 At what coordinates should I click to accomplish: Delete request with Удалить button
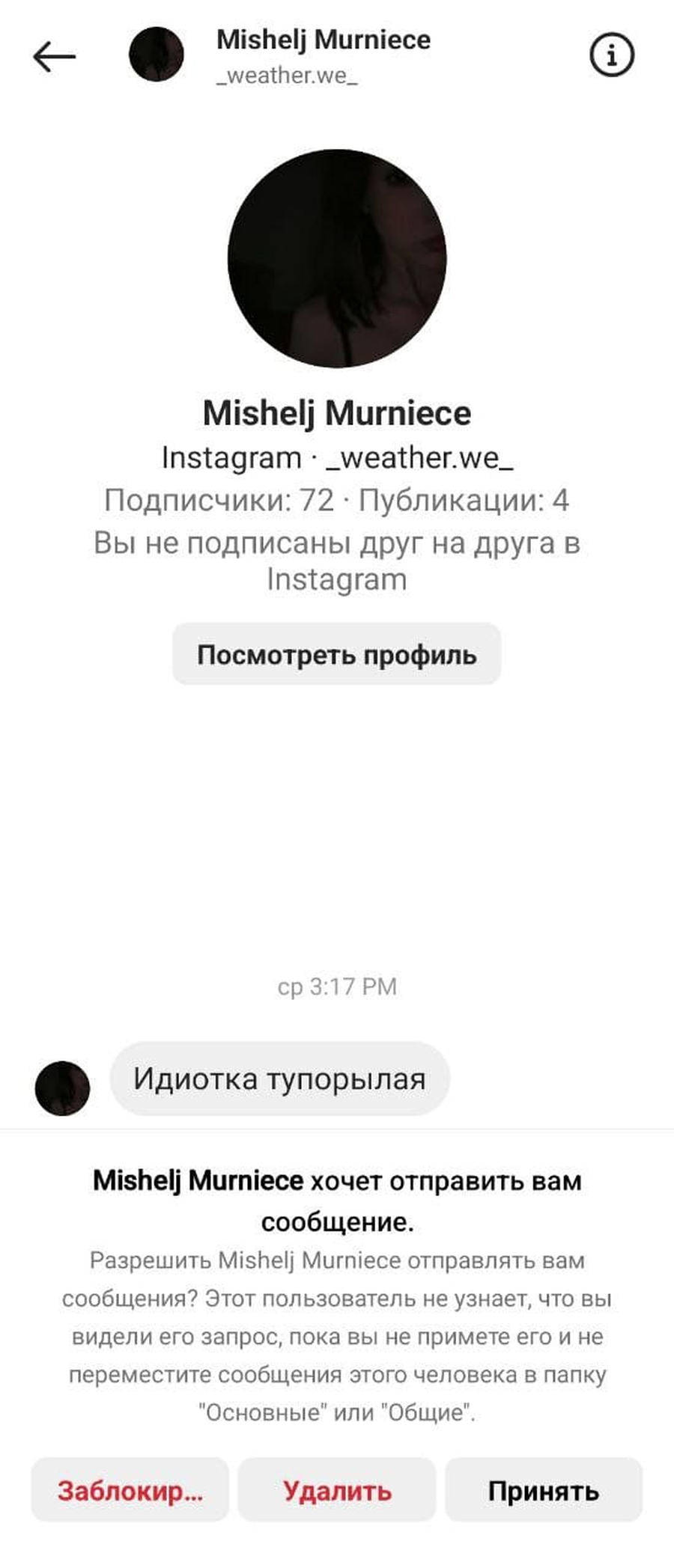pos(336,1490)
